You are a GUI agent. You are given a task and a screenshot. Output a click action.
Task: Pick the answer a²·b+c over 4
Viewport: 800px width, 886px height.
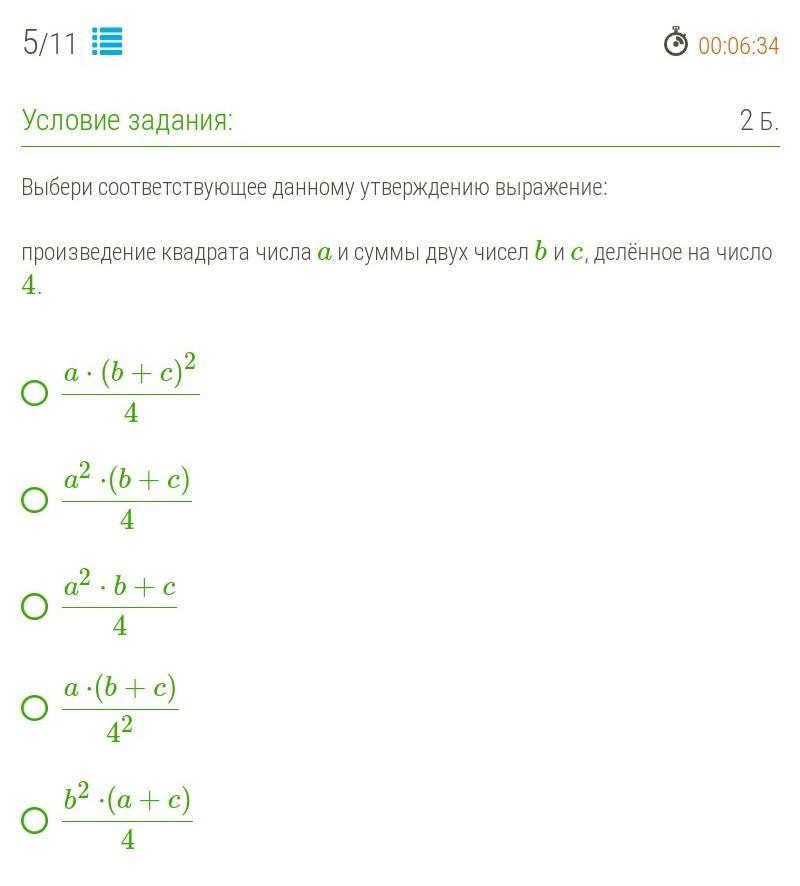pyautogui.click(x=34, y=606)
